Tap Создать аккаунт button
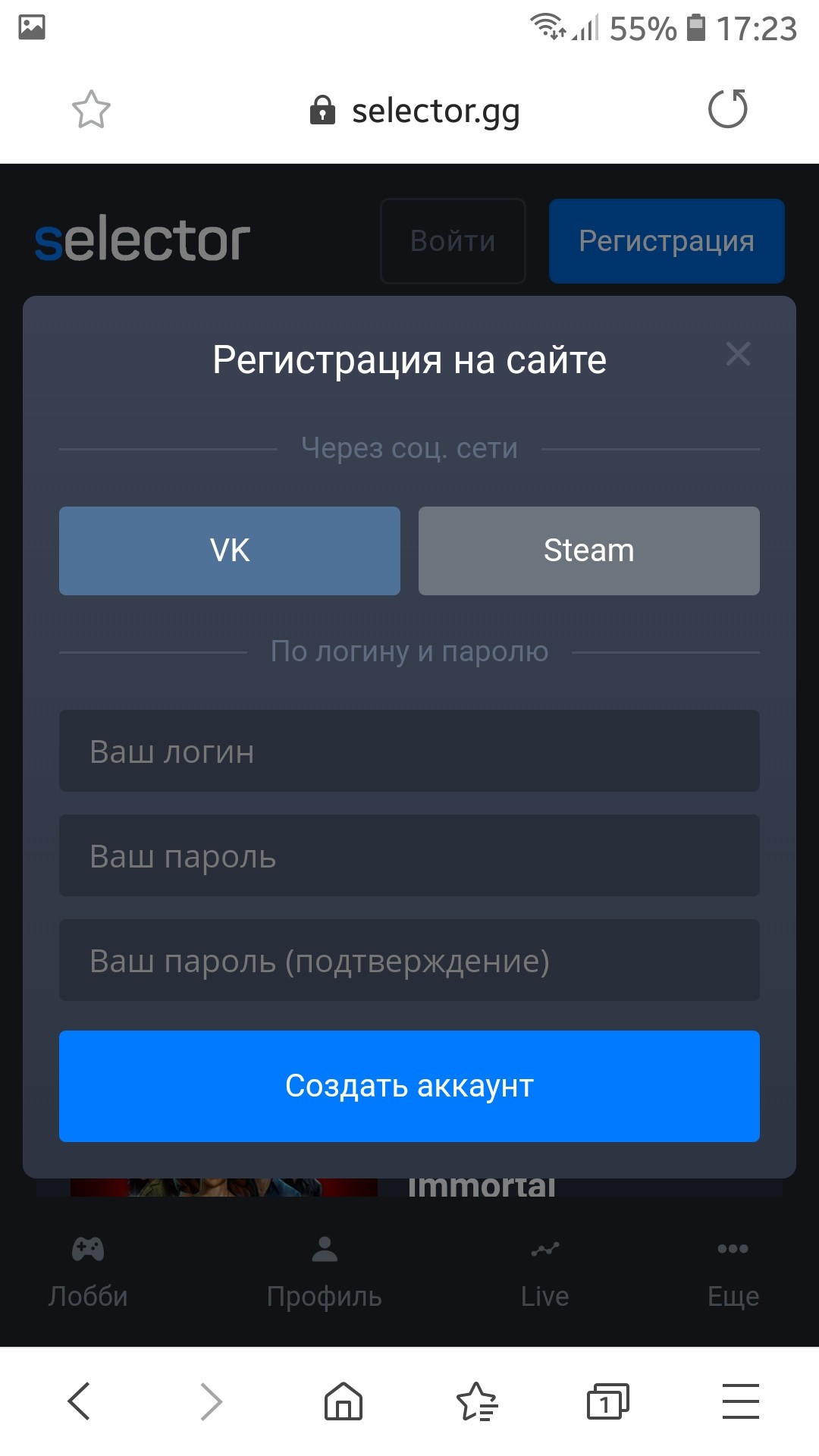Viewport: 819px width, 1456px height. (409, 1086)
